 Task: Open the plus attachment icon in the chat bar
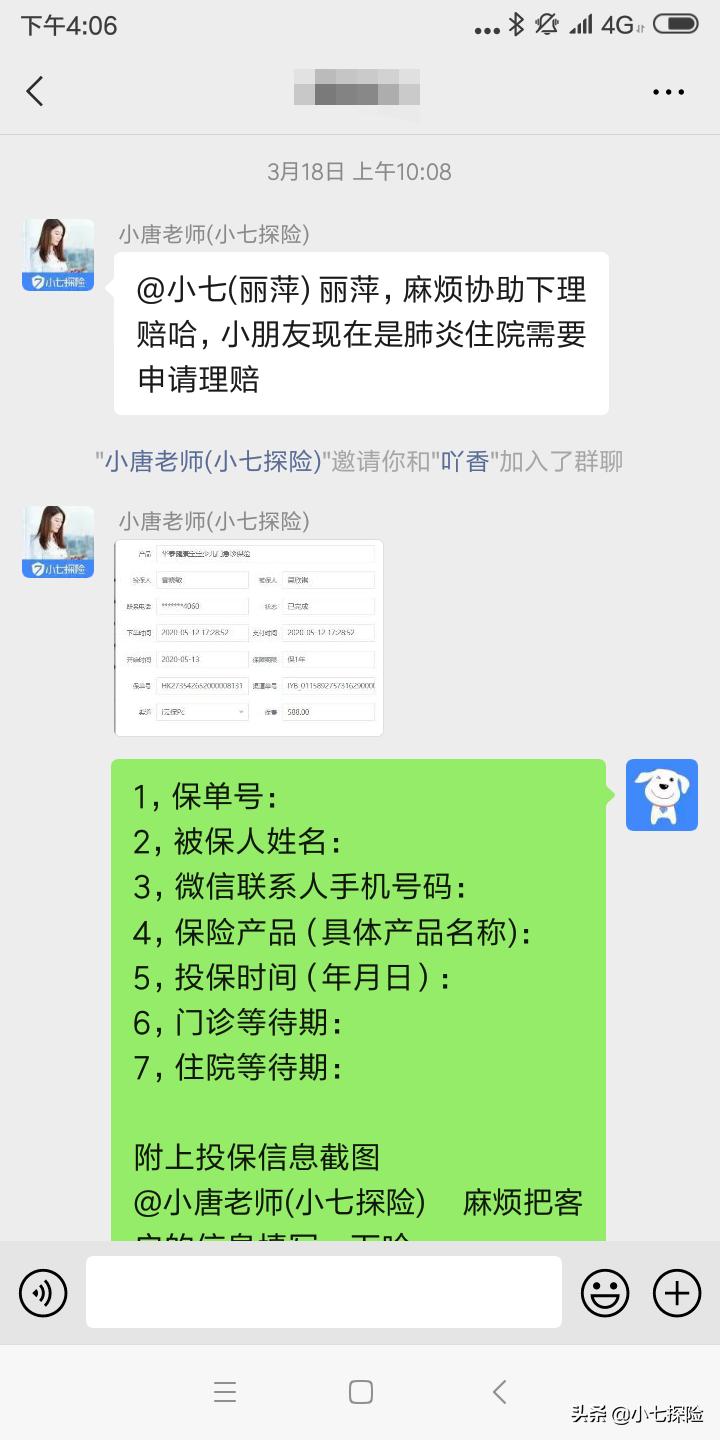pyautogui.click(x=676, y=1292)
